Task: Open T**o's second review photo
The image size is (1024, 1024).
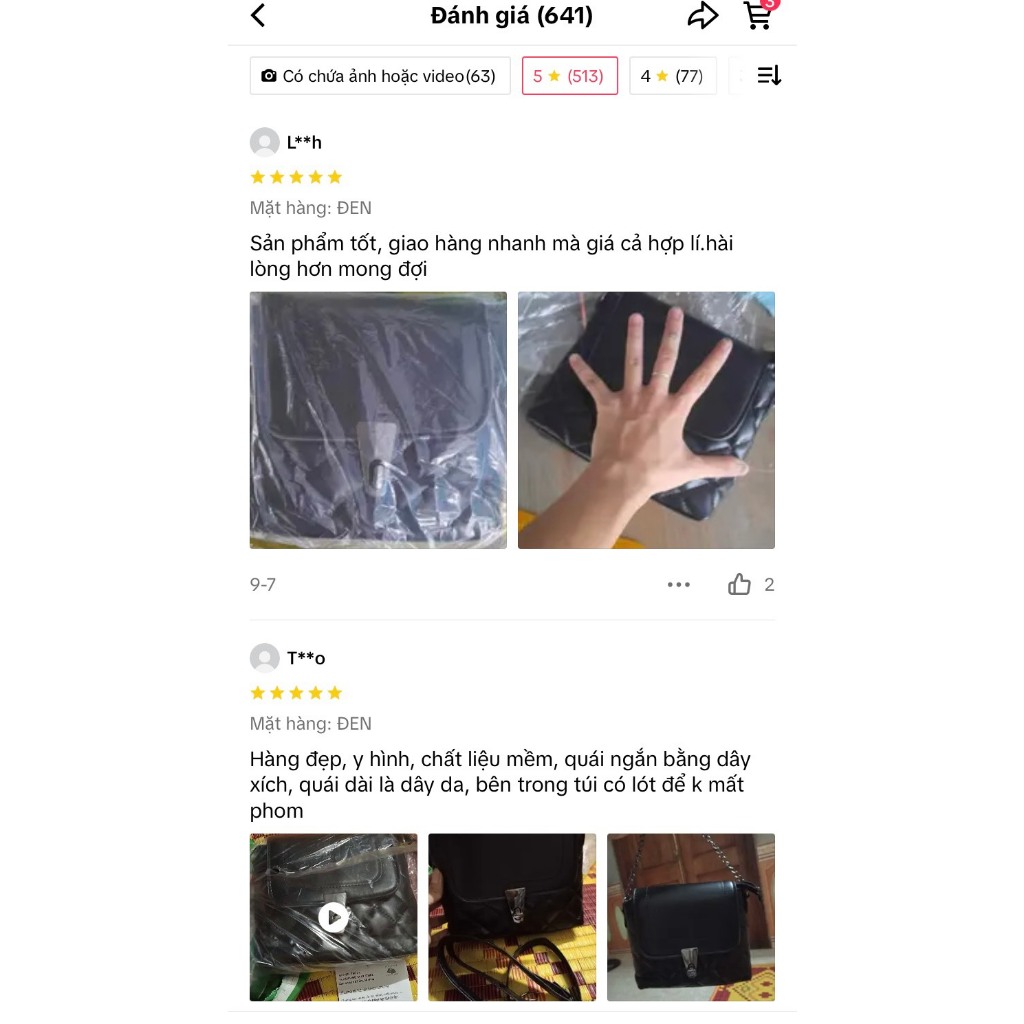Action: [x=512, y=917]
